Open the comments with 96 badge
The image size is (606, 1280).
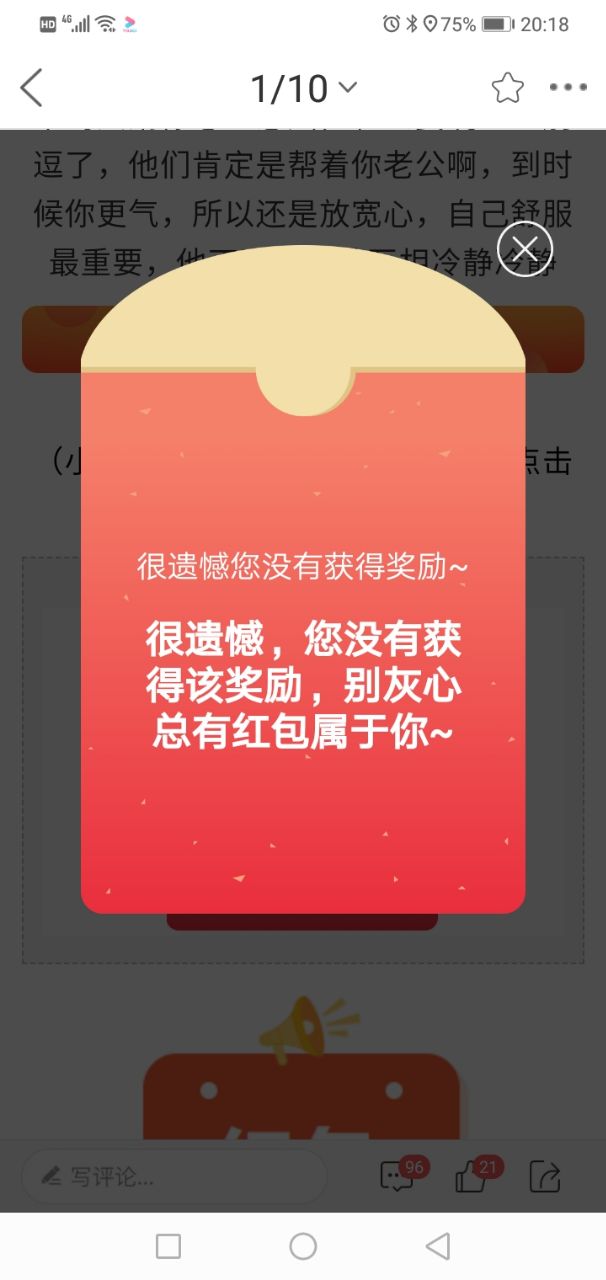pyautogui.click(x=398, y=1176)
